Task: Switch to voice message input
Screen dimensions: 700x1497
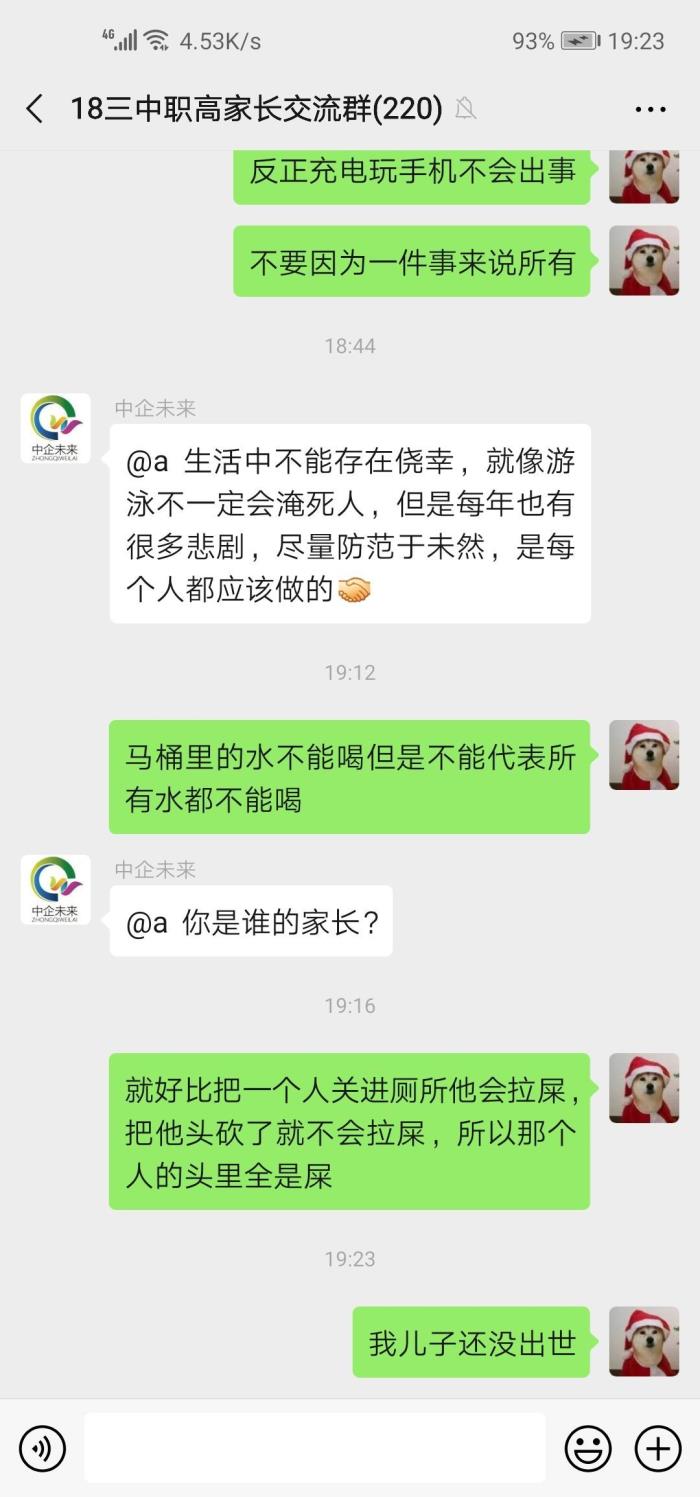Action: coord(42,1447)
